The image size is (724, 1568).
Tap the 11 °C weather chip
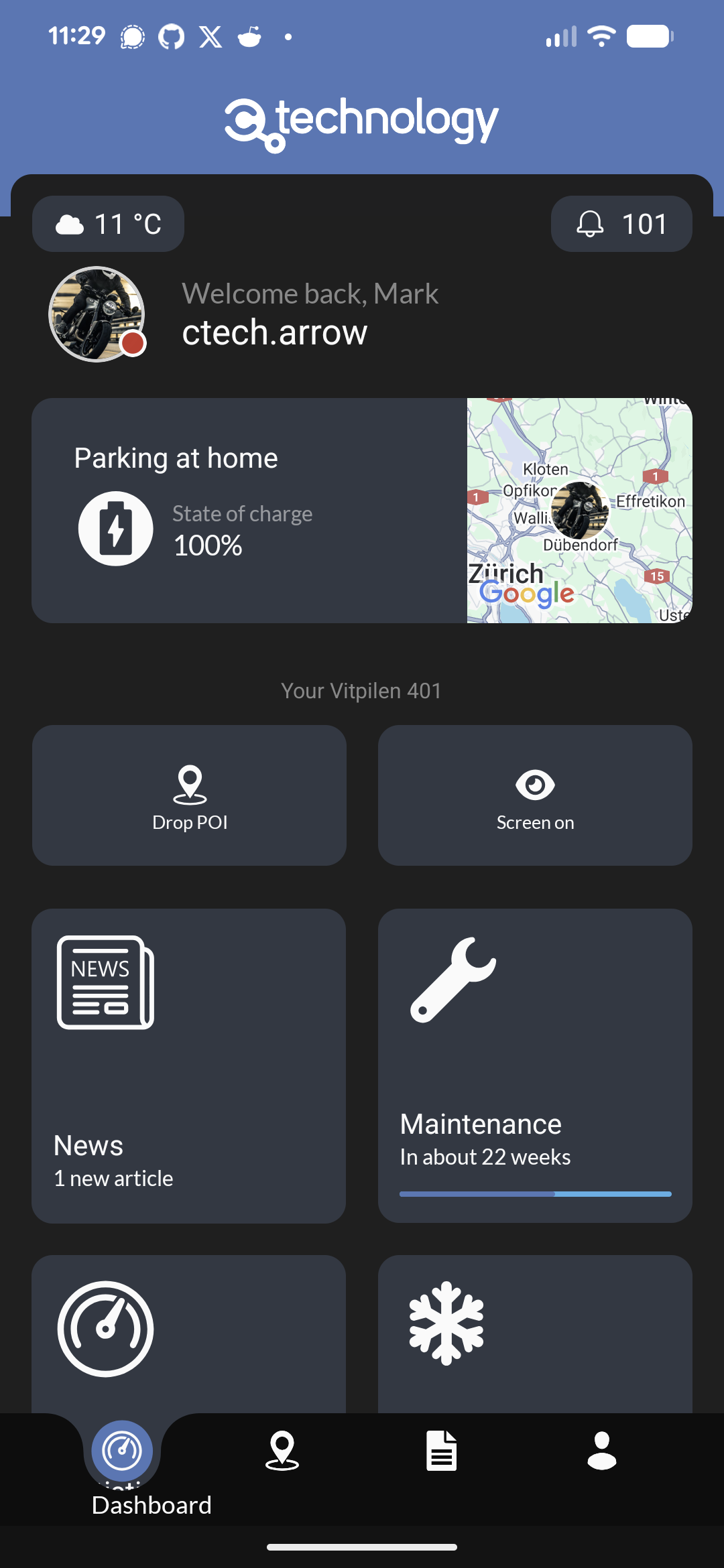(x=108, y=224)
